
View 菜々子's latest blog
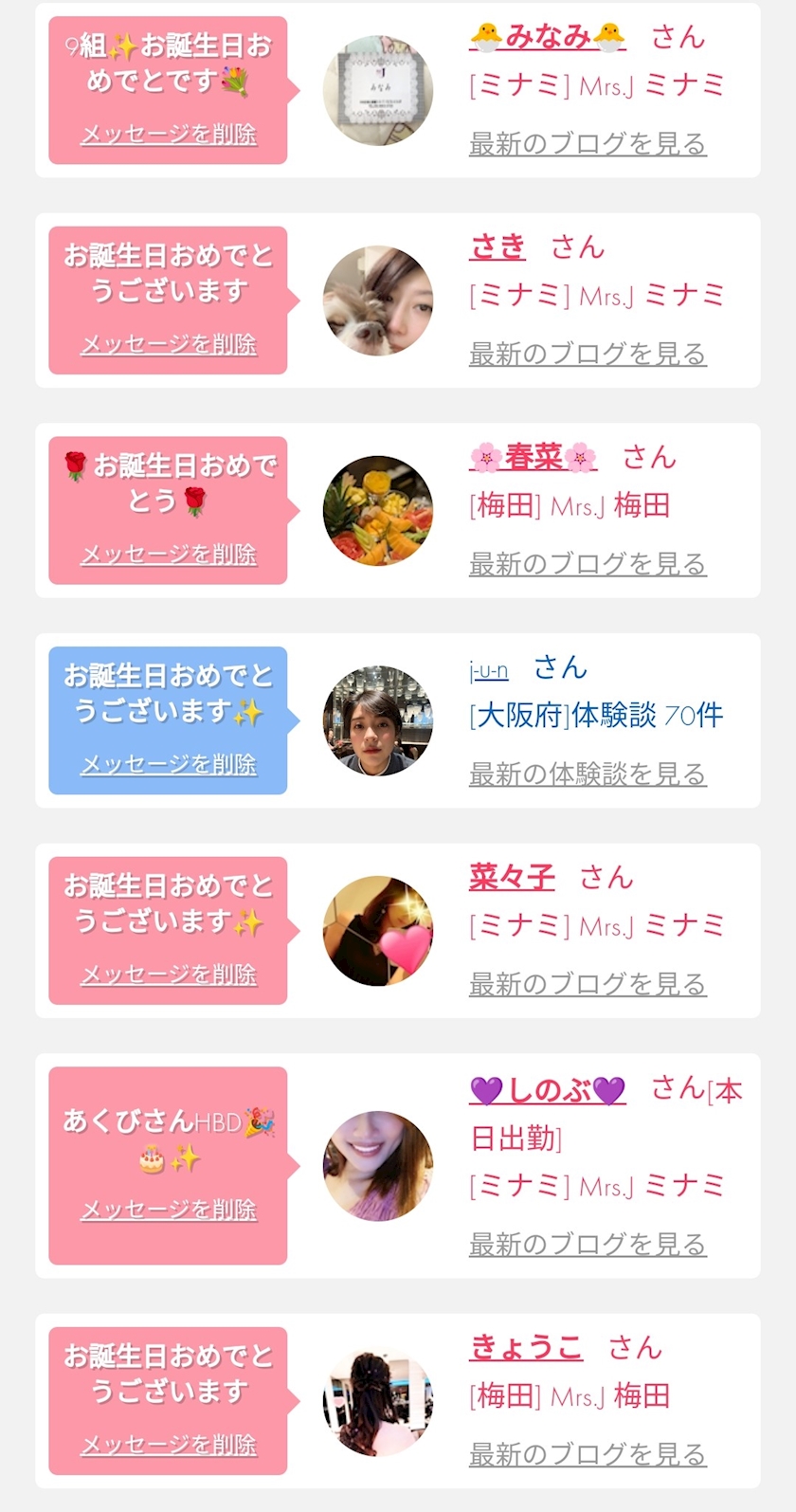[x=588, y=985]
